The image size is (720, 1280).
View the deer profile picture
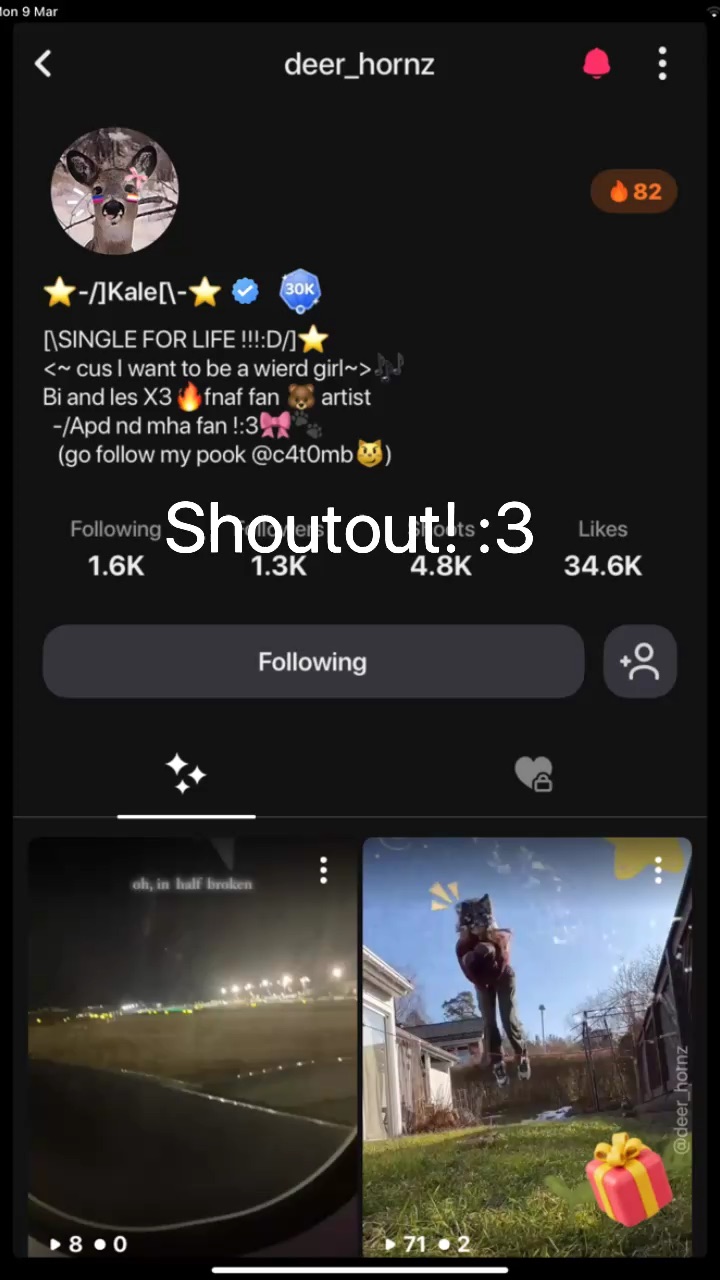(115, 190)
